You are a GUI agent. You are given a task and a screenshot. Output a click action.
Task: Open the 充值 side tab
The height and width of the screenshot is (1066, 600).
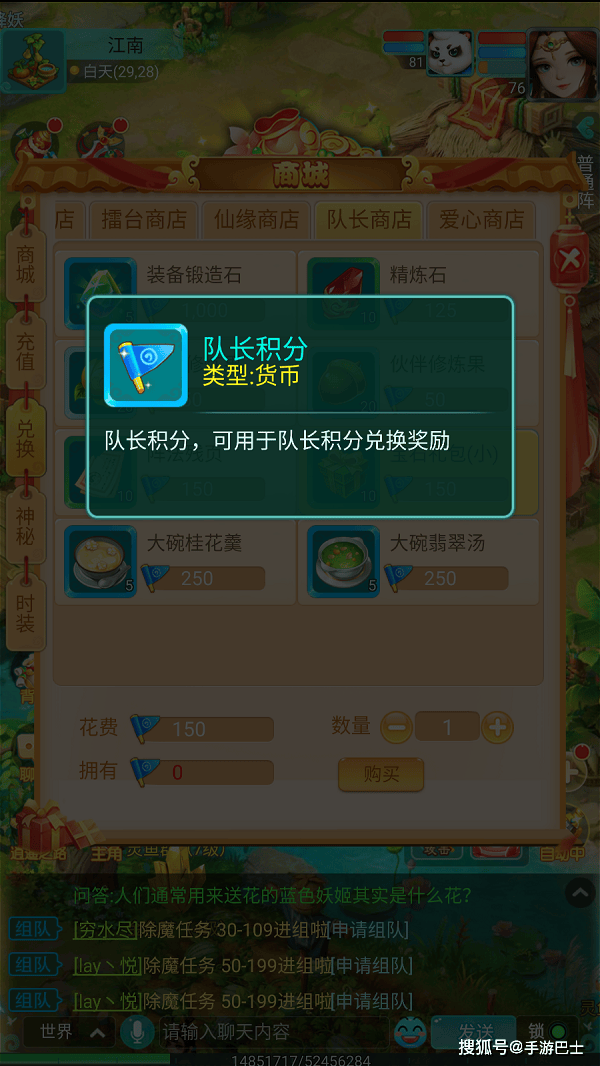coord(26,353)
